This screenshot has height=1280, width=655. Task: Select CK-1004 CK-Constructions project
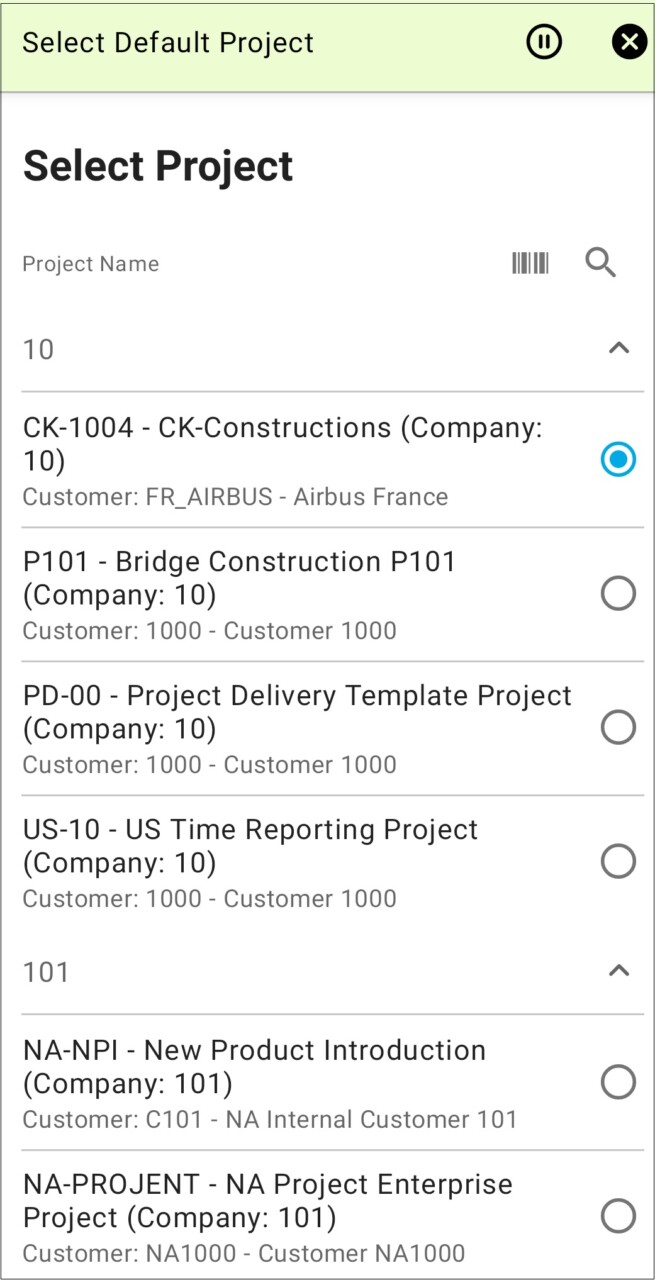(x=618, y=460)
